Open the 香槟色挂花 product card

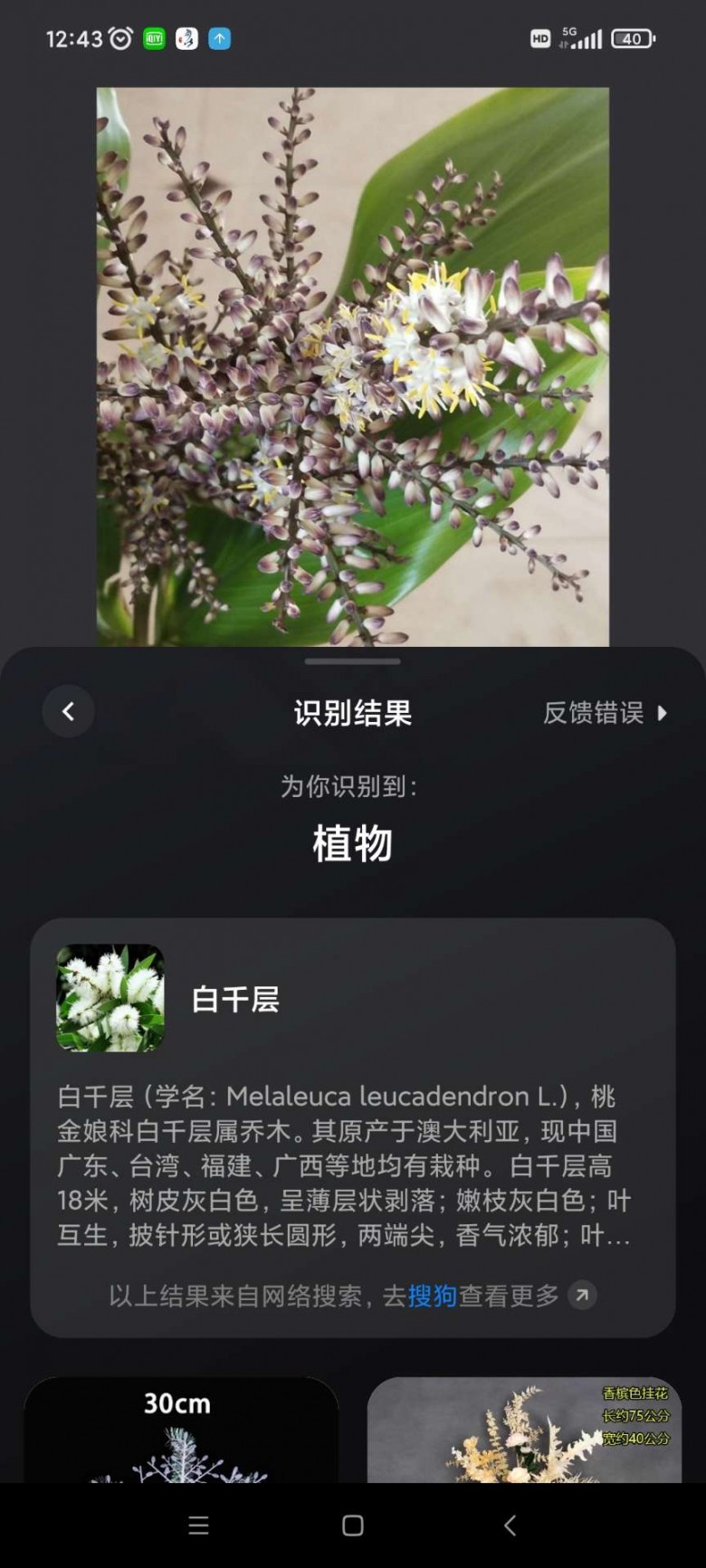(524, 1430)
